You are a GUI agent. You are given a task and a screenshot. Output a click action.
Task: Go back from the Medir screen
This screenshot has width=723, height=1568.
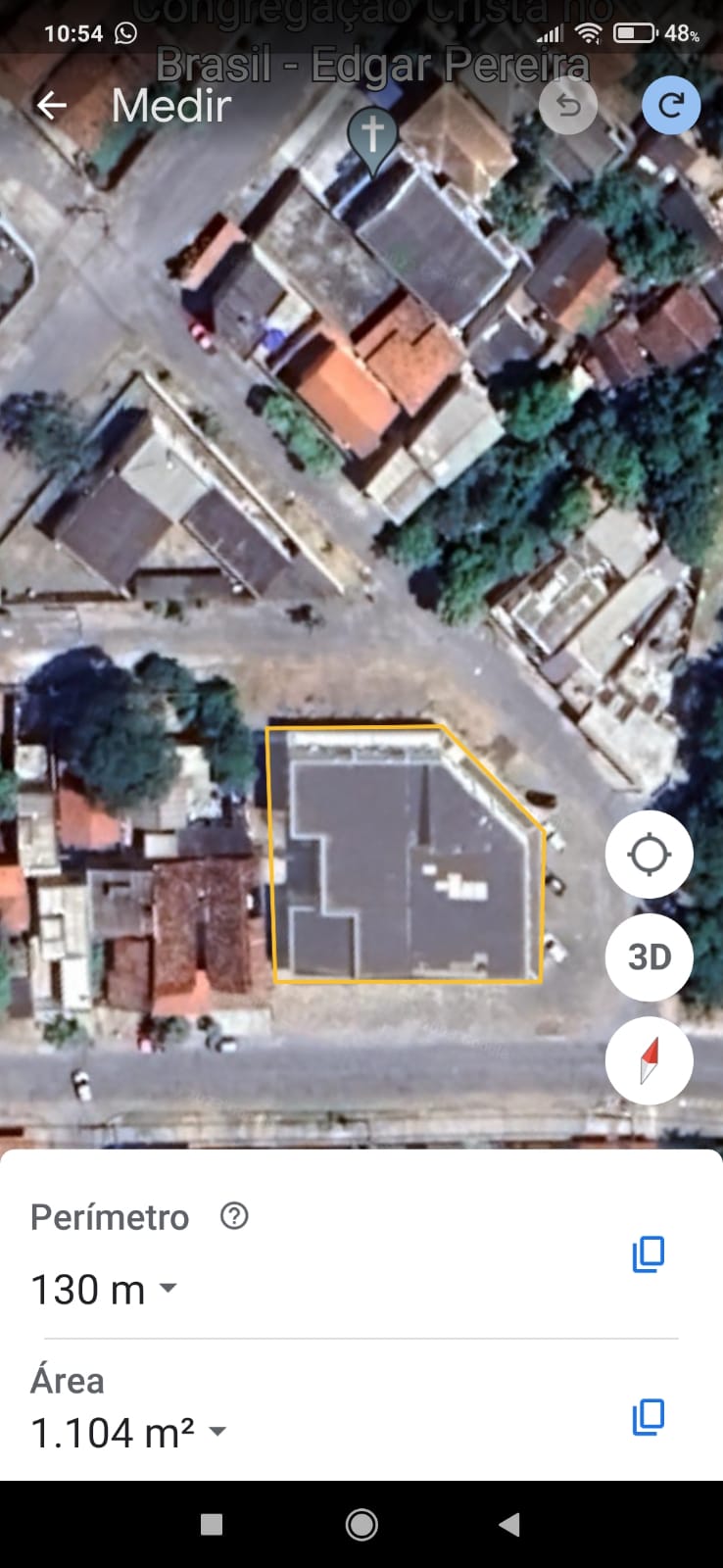(x=52, y=105)
